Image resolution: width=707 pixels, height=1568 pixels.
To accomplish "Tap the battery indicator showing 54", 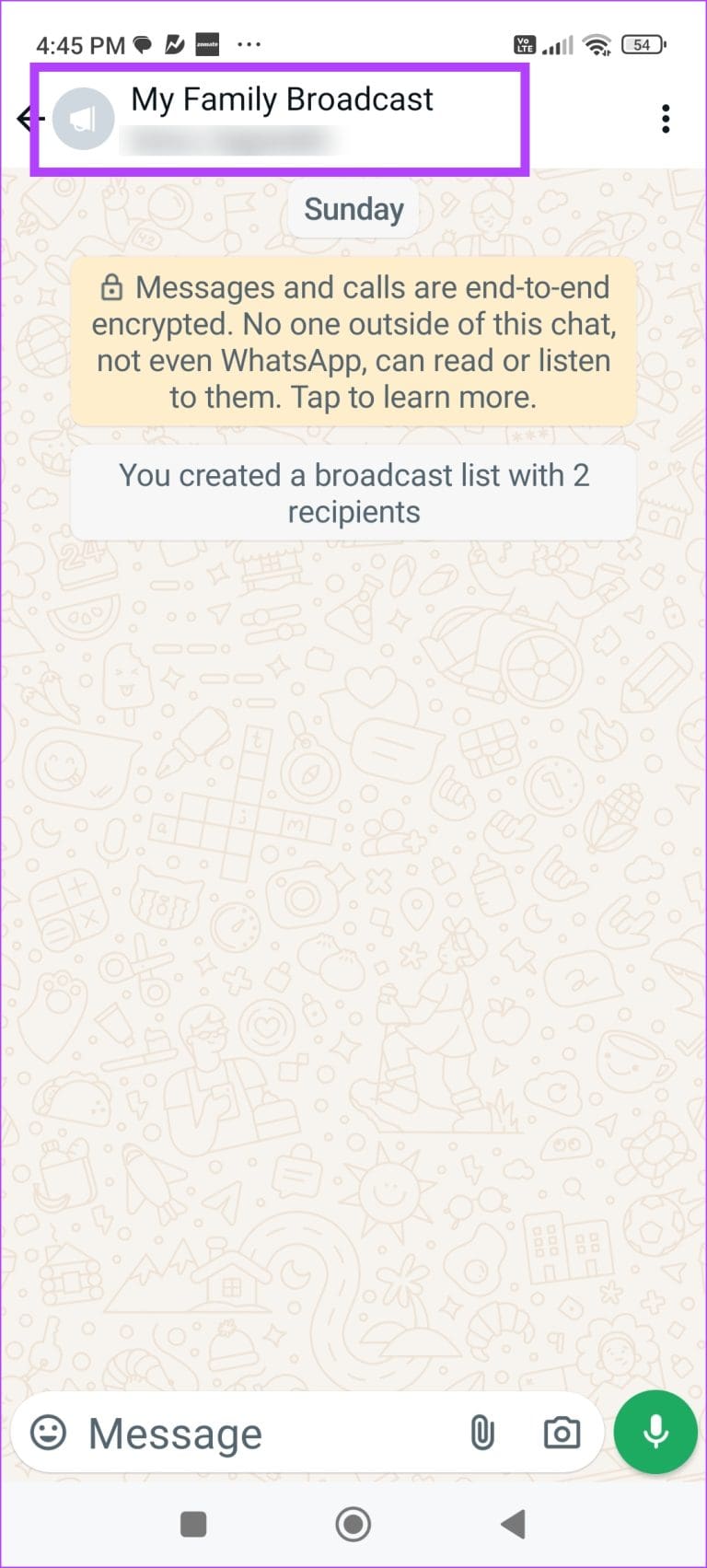I will [642, 43].
